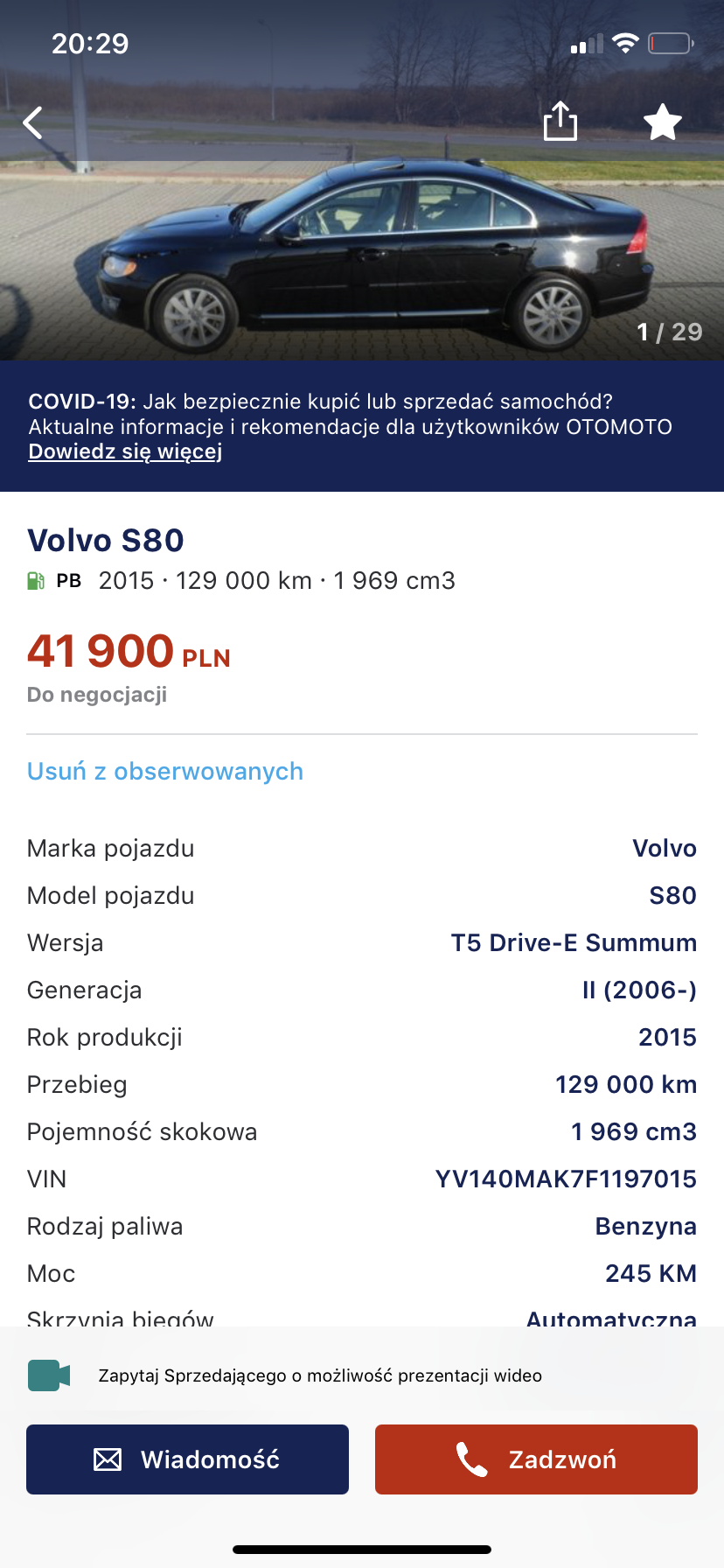Tap 'Usuń z obserwowanych' link

pyautogui.click(x=165, y=772)
